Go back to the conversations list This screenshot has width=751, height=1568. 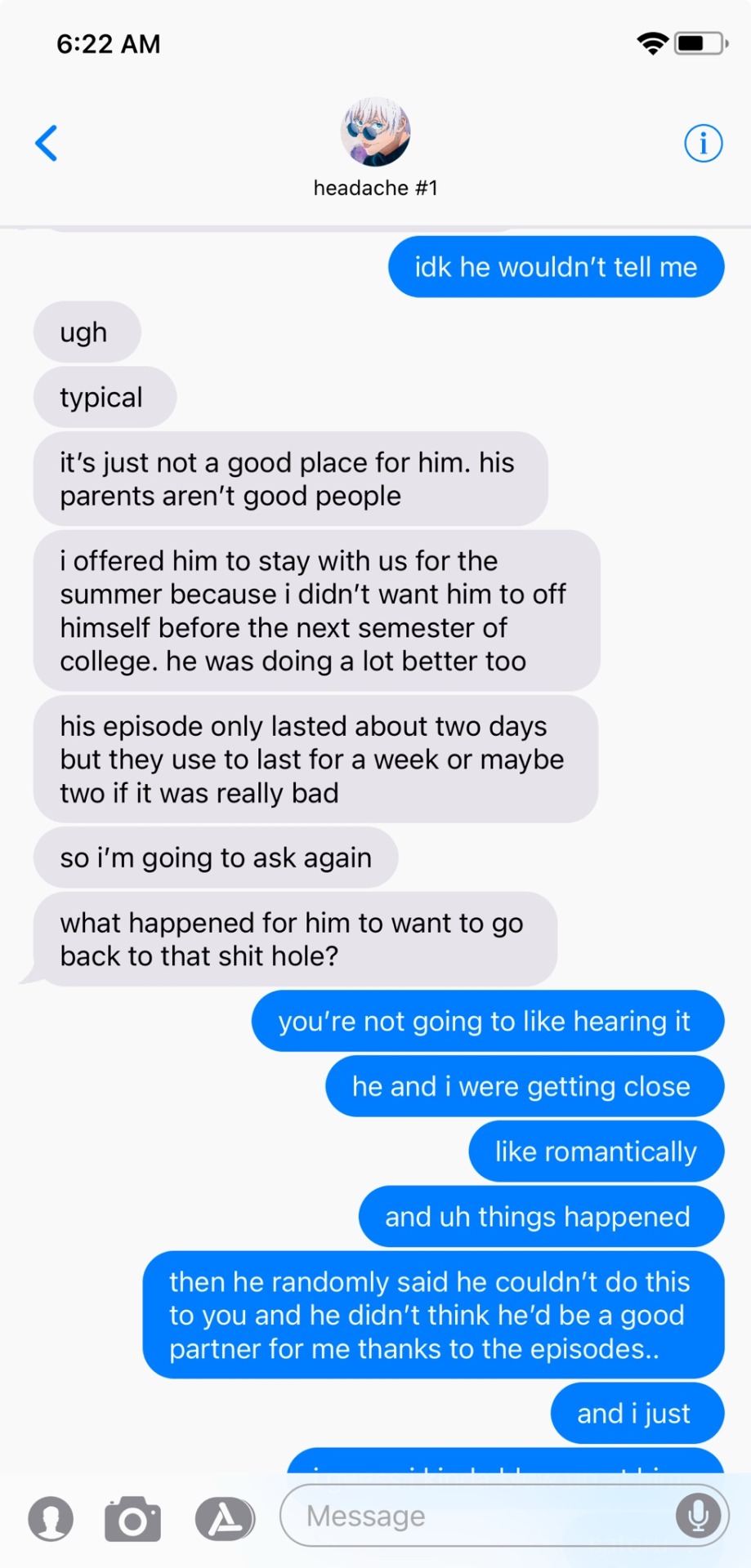(47, 144)
